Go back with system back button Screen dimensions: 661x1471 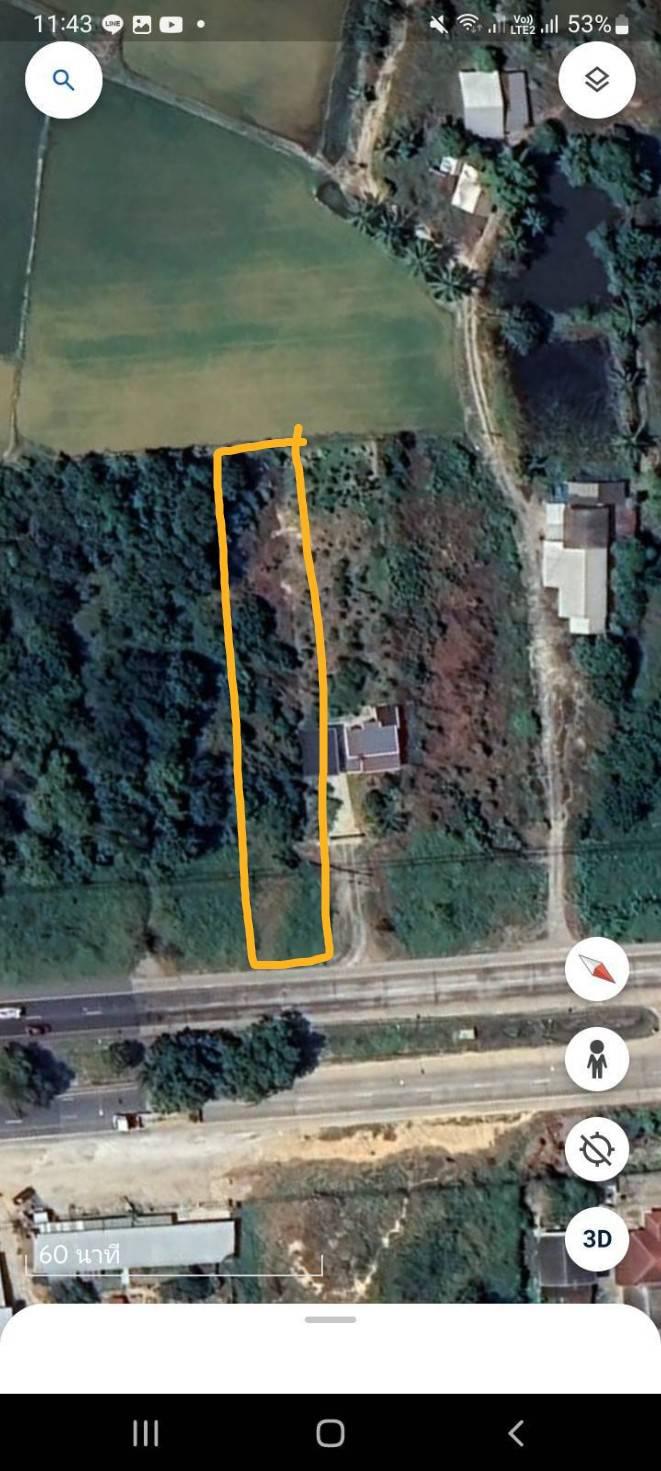pyautogui.click(x=515, y=1433)
